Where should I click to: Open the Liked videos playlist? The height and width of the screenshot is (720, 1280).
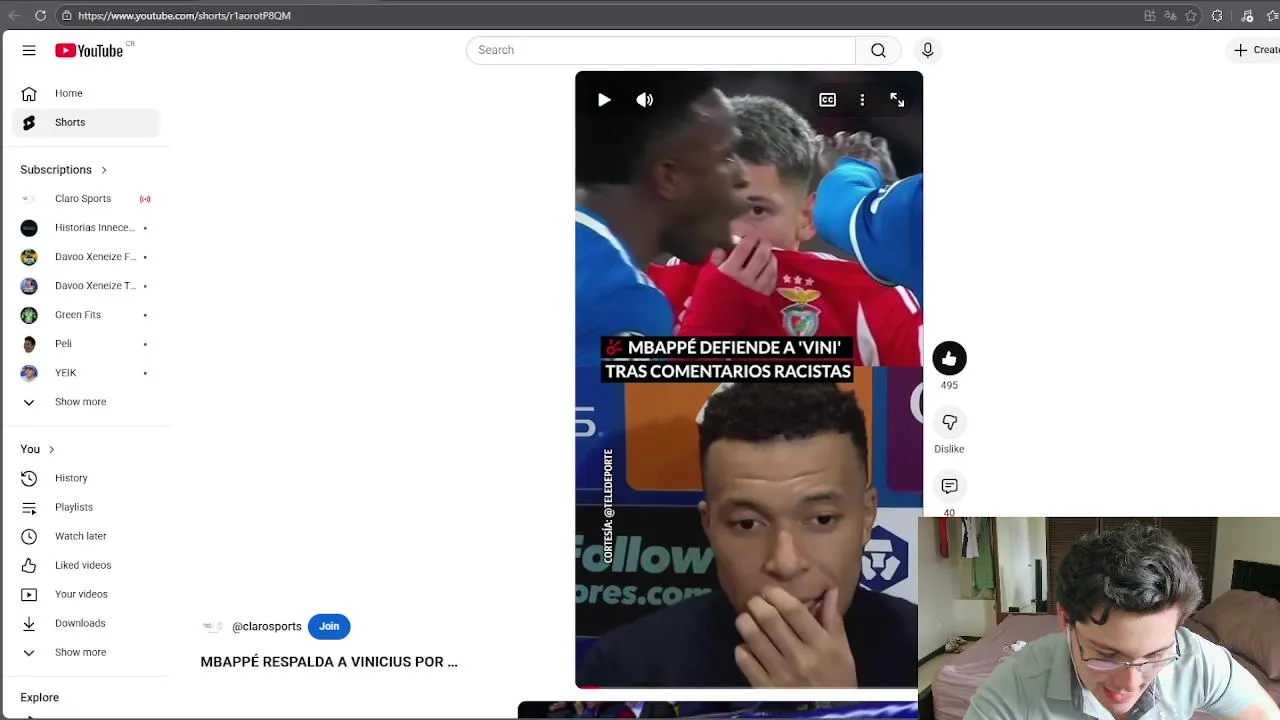pyautogui.click(x=83, y=565)
